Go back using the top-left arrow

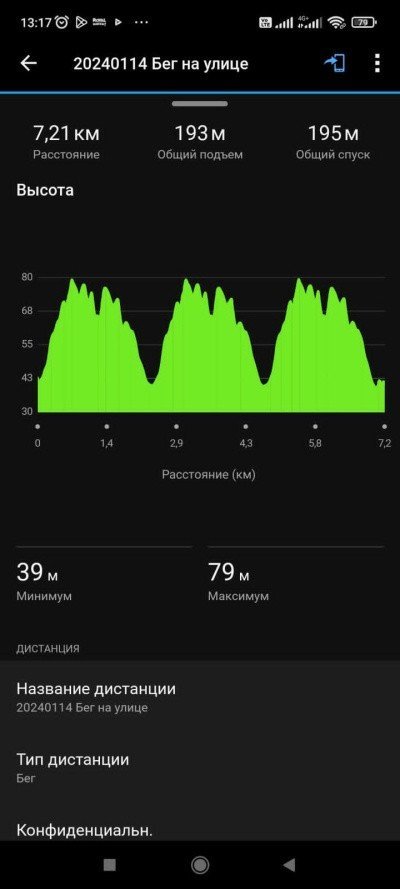(x=28, y=64)
